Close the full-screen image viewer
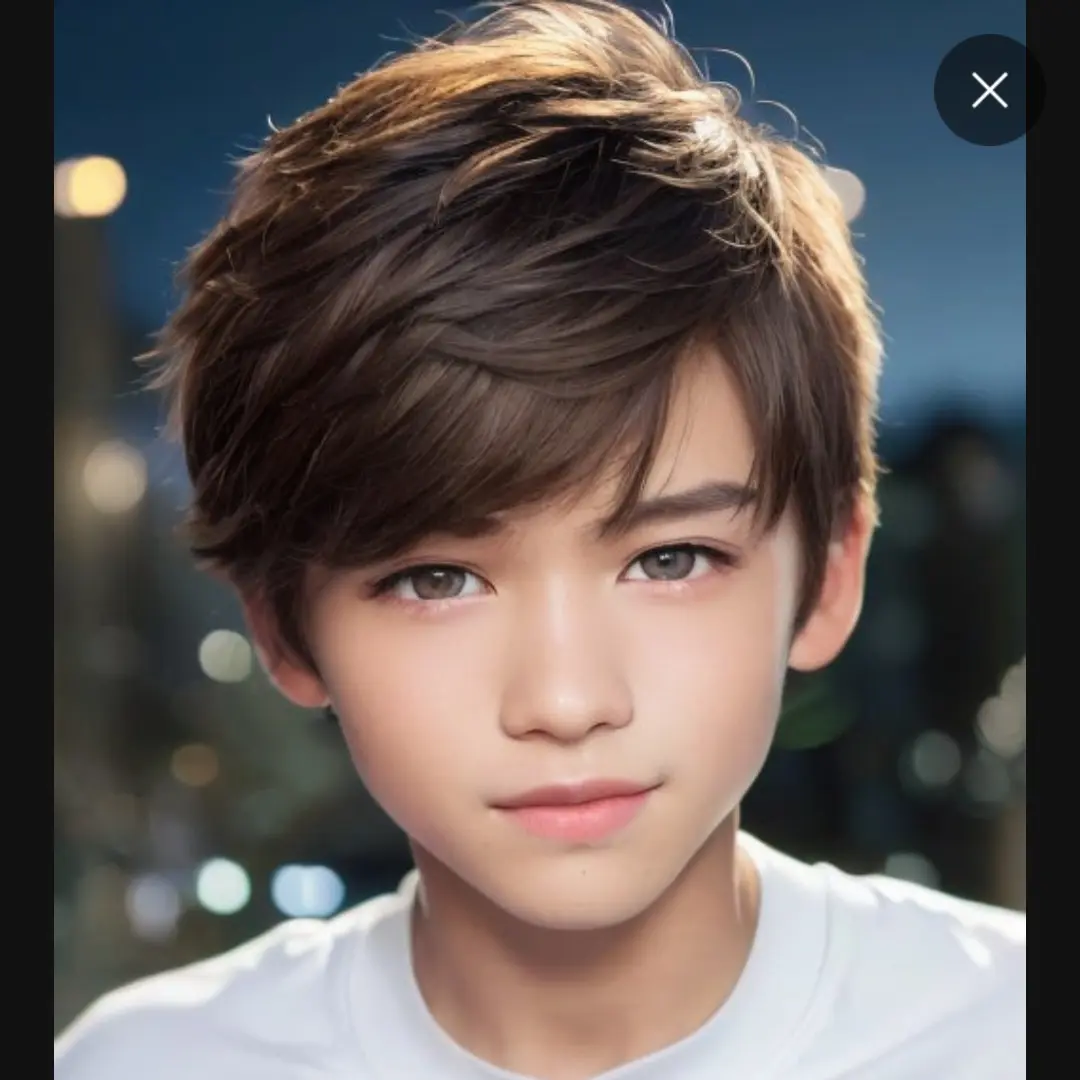This screenshot has width=1080, height=1080. (x=989, y=91)
